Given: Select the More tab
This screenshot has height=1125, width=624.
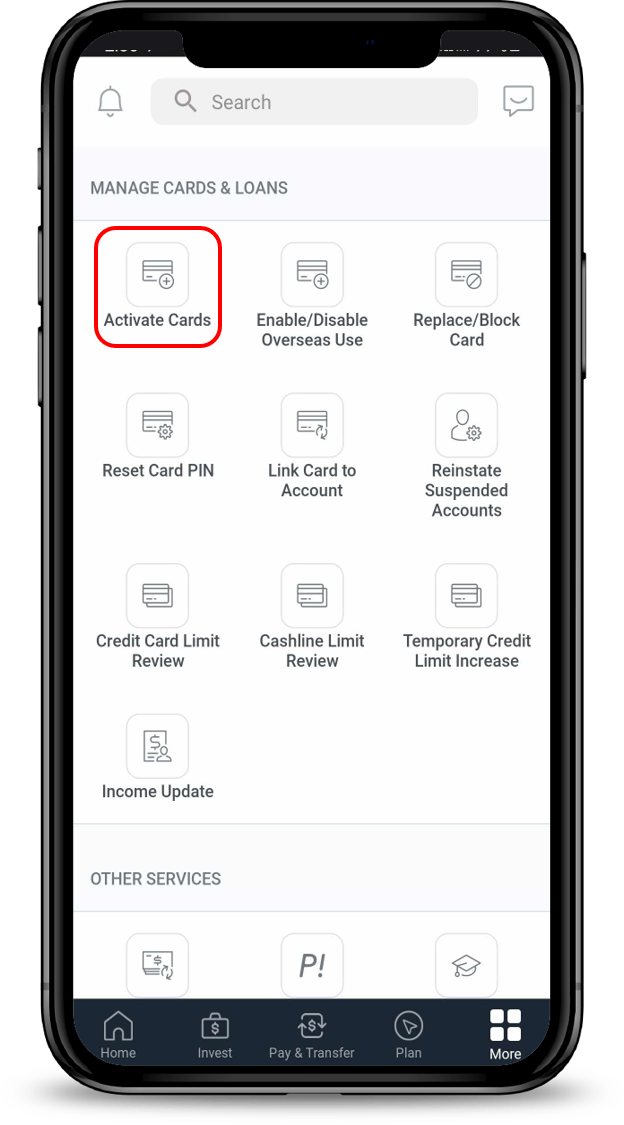Looking at the screenshot, I should [x=505, y=1035].
